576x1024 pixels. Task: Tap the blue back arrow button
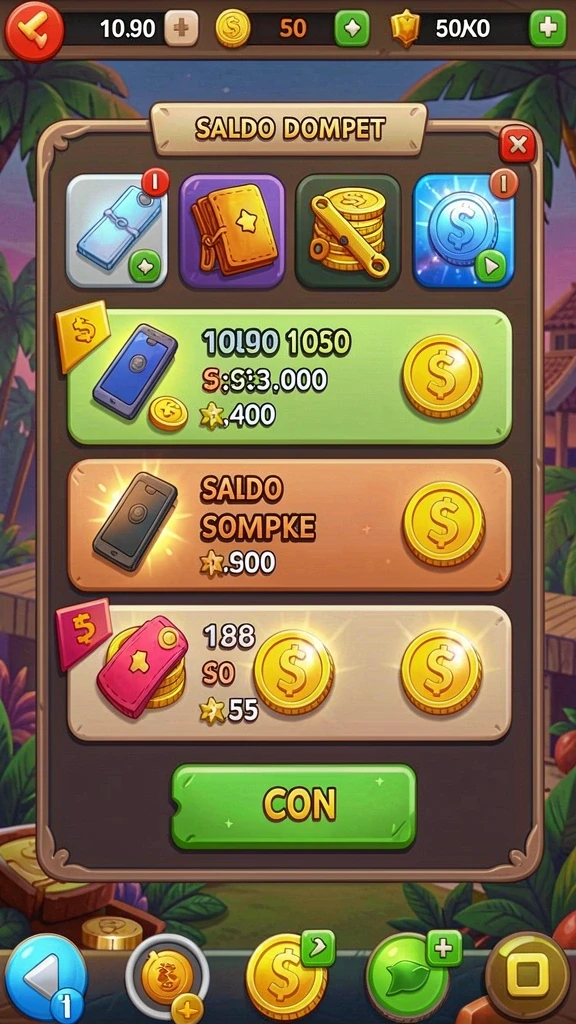(x=46, y=978)
